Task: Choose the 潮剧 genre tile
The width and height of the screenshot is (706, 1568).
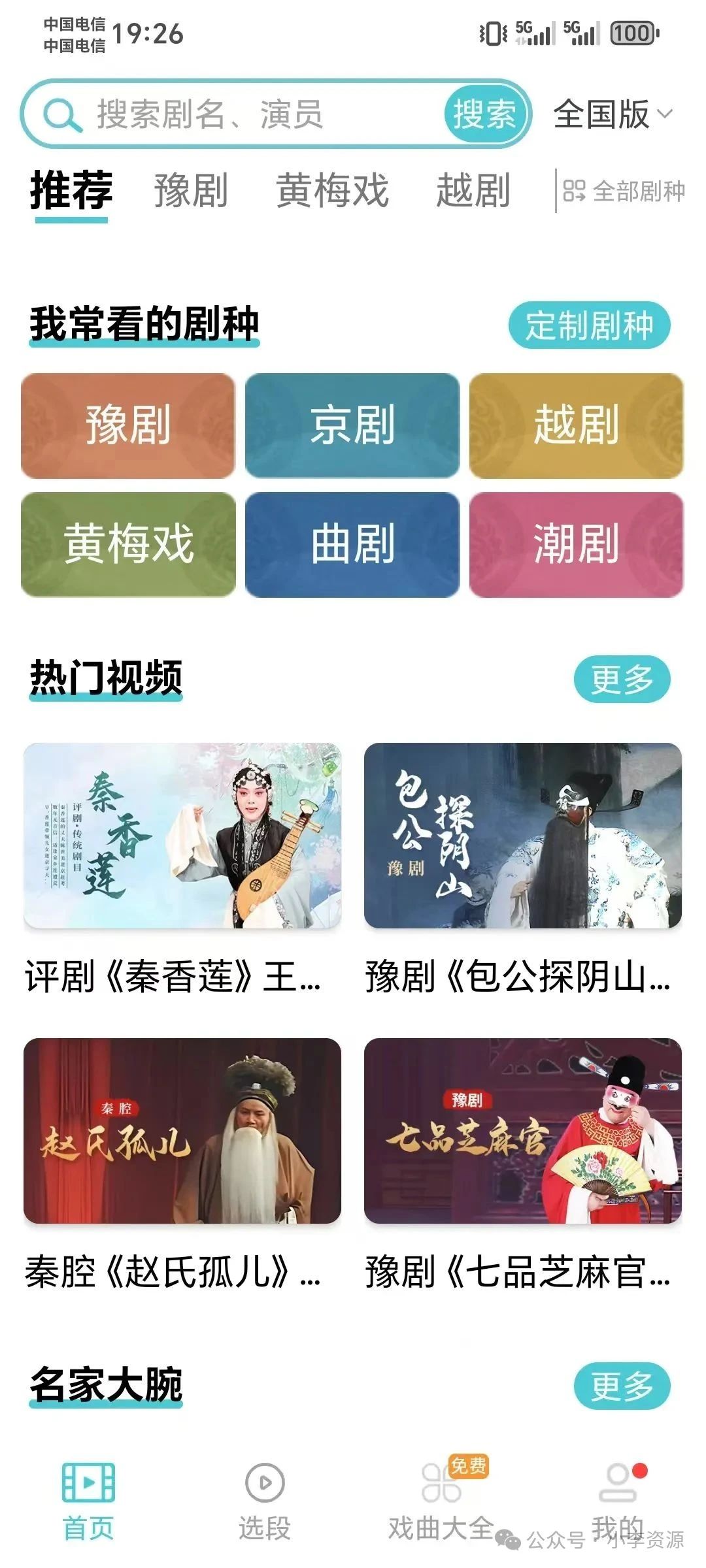Action: 577,544
